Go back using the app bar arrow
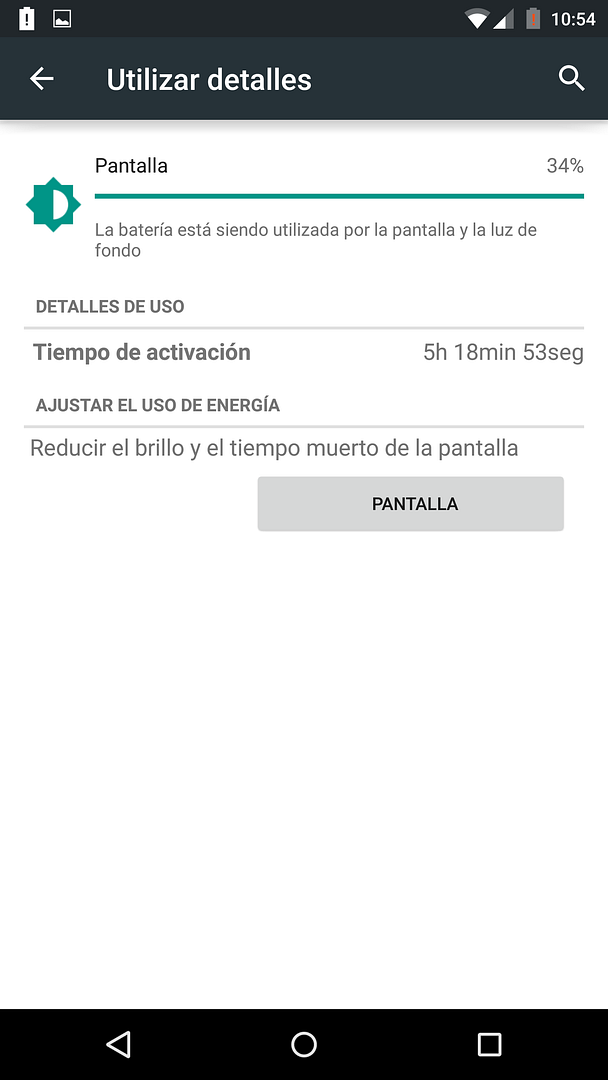The width and height of the screenshot is (608, 1080). 41,79
